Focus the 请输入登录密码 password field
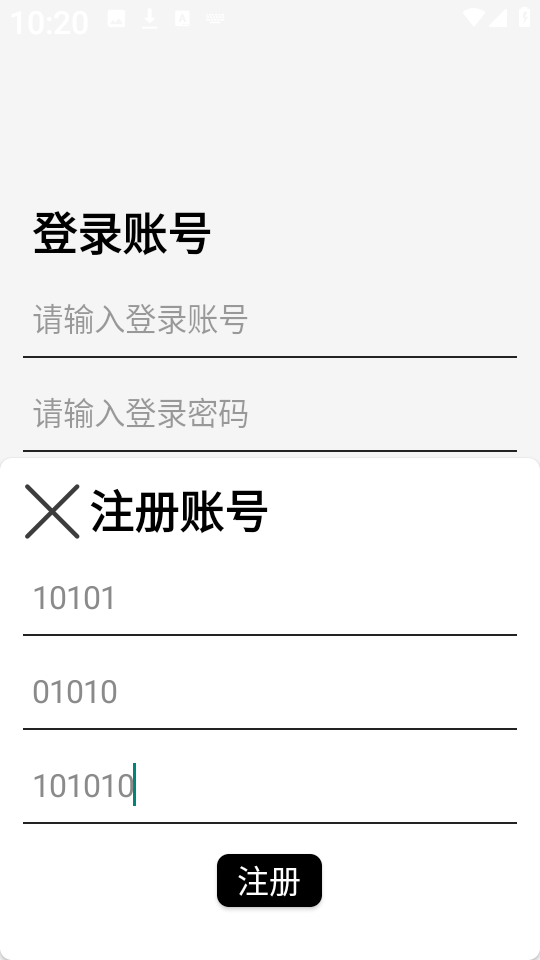This screenshot has width=540, height=960. click(x=270, y=414)
